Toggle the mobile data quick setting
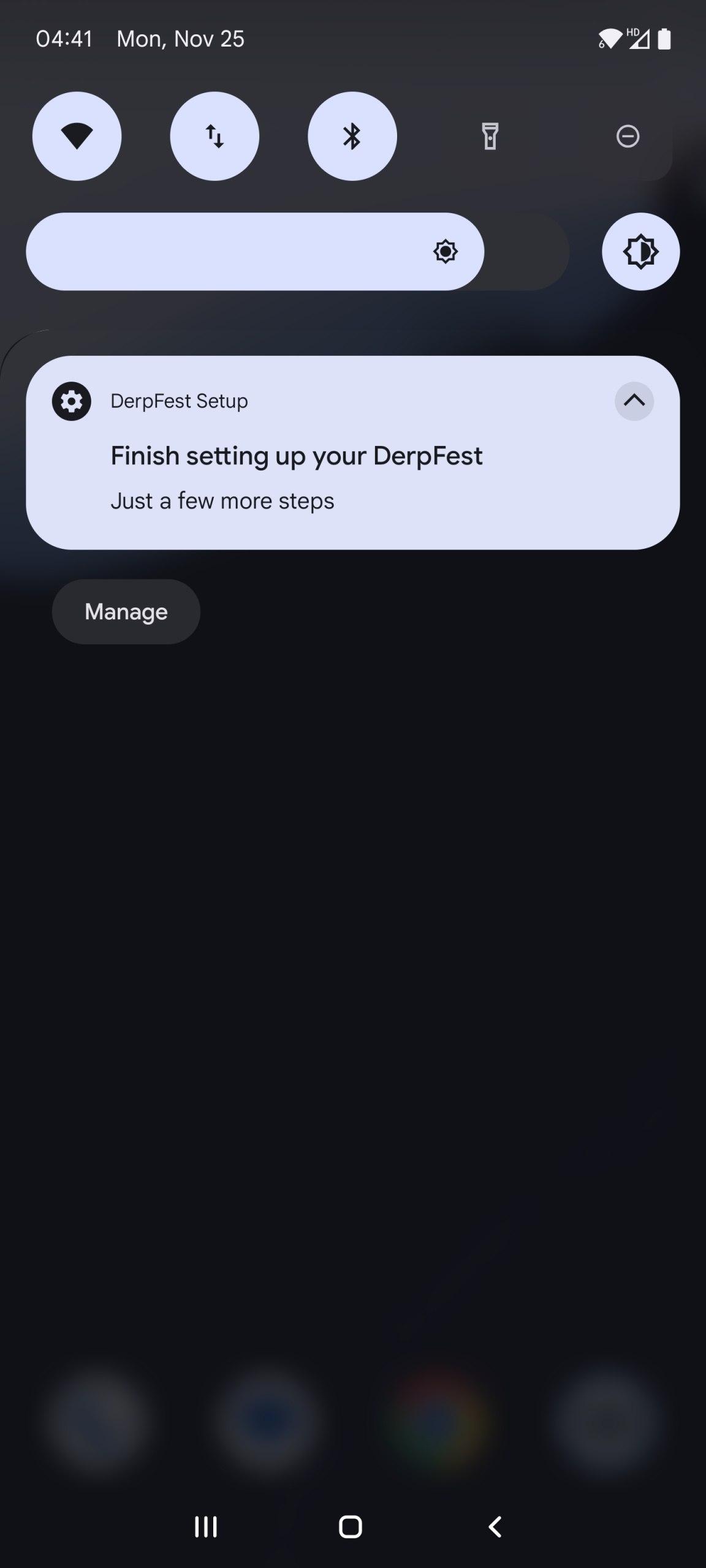Viewport: 706px width, 1568px height. click(x=214, y=136)
